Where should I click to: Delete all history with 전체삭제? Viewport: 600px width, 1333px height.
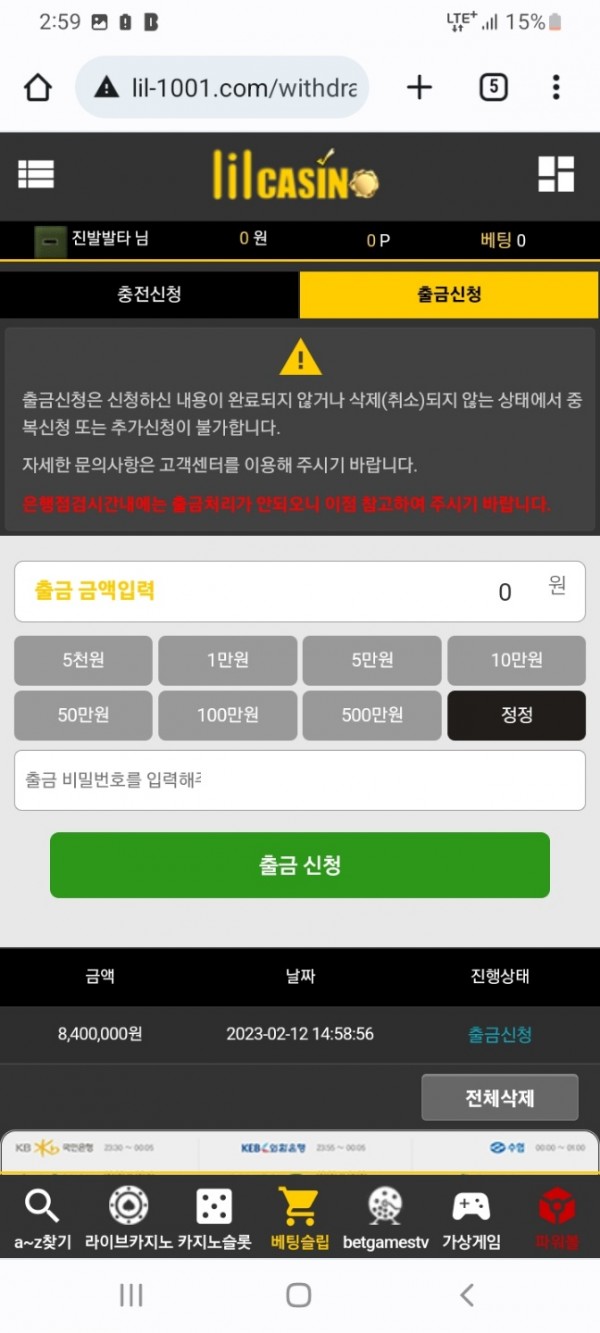[x=499, y=1098]
